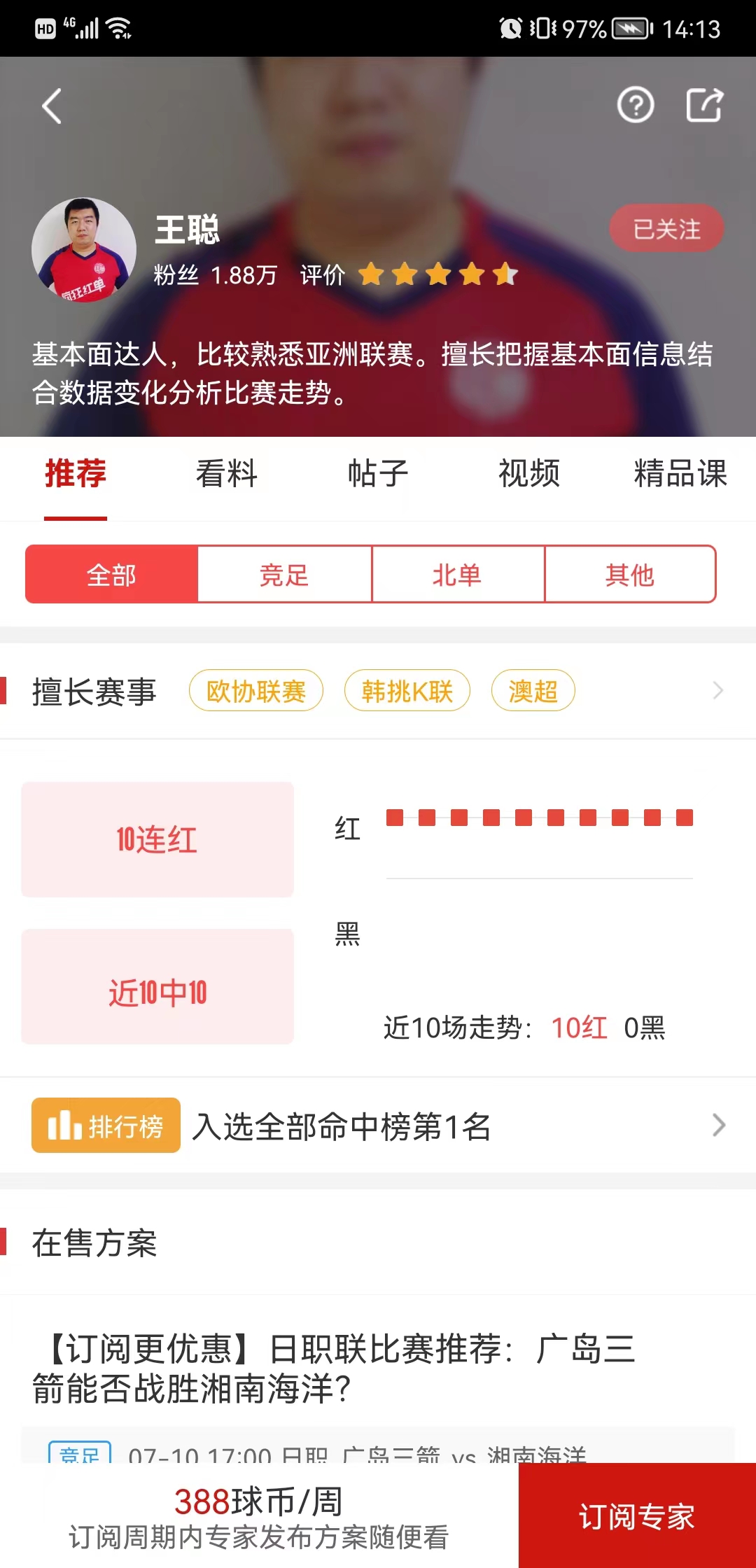Tap 订阅专家 to subscribe
This screenshot has width=756, height=1568.
pyautogui.click(x=636, y=1516)
